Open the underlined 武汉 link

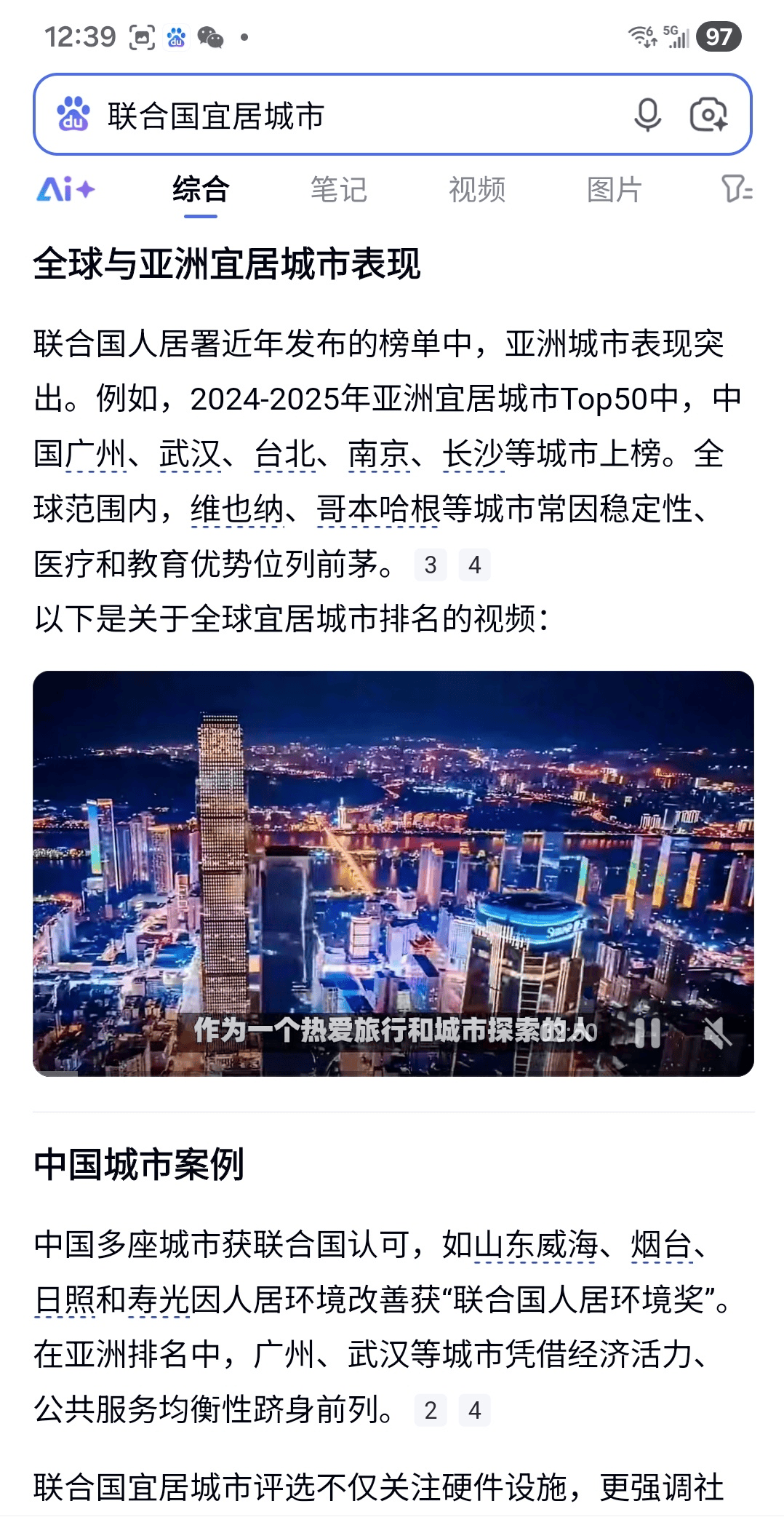190,455
